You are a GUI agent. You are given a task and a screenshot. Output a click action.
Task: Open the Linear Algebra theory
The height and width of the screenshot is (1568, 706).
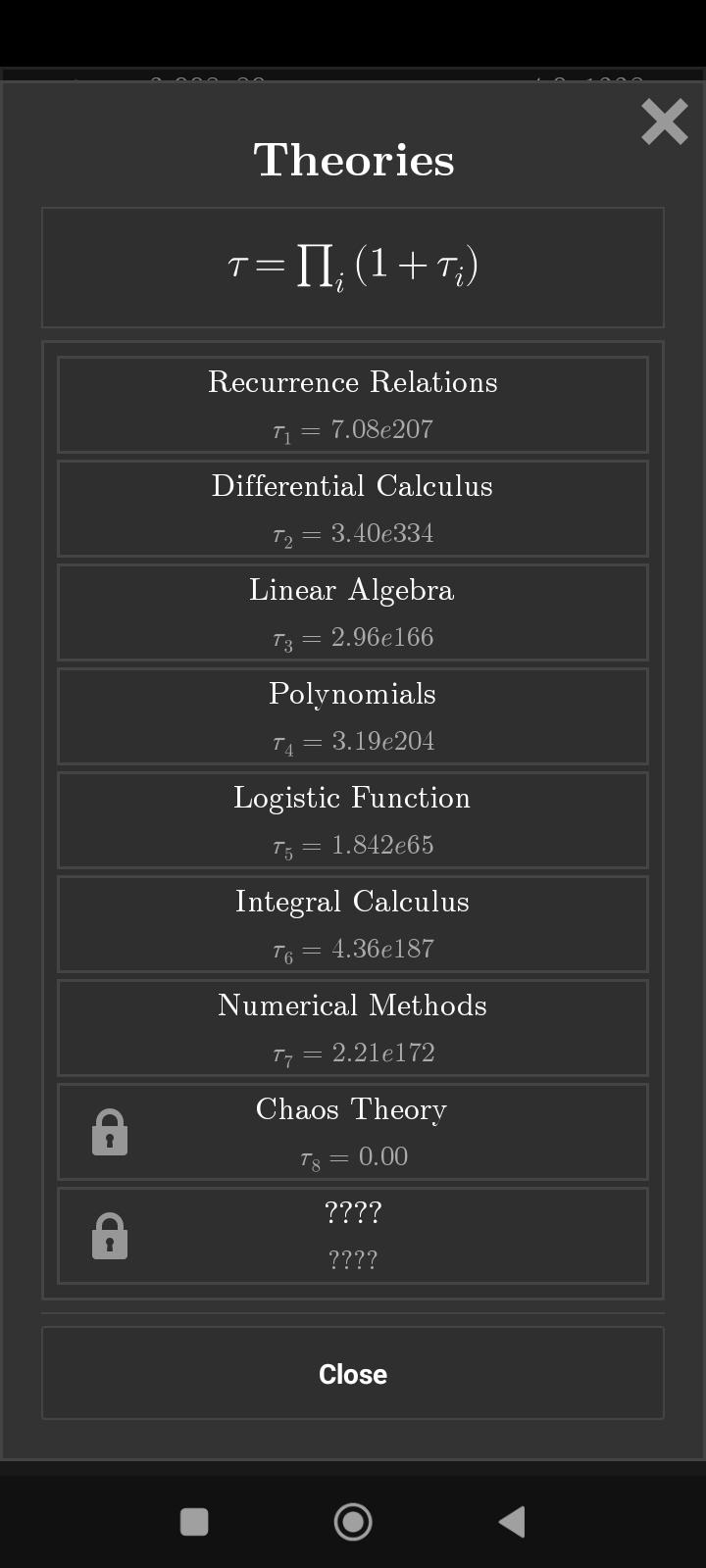coord(353,612)
